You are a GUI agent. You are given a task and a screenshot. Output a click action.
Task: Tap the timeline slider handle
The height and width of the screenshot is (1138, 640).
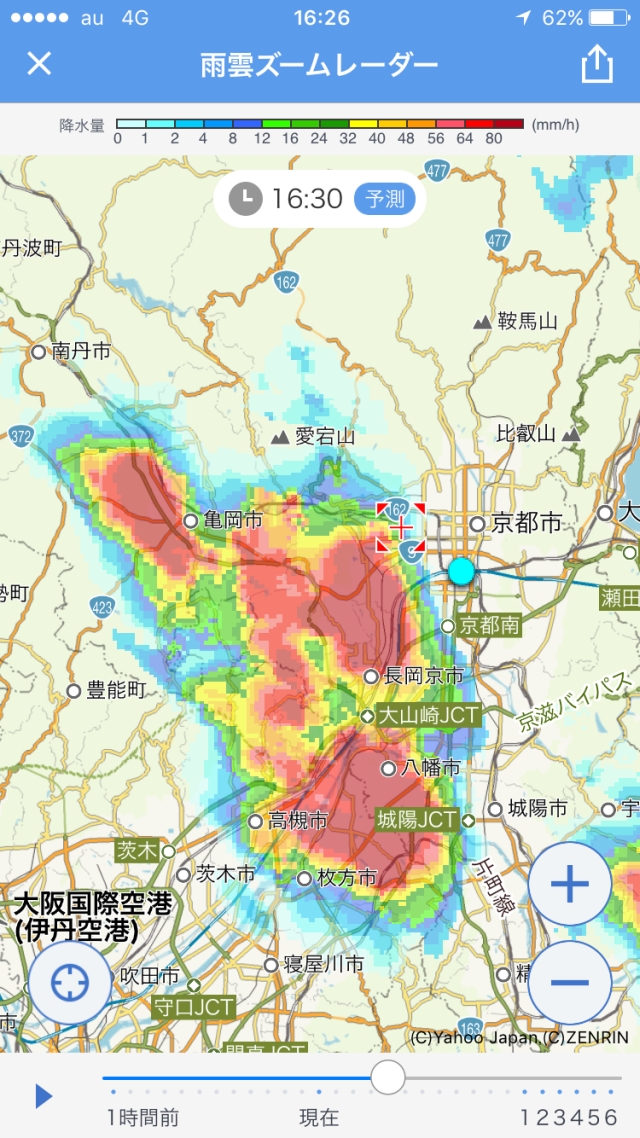pyautogui.click(x=388, y=1077)
